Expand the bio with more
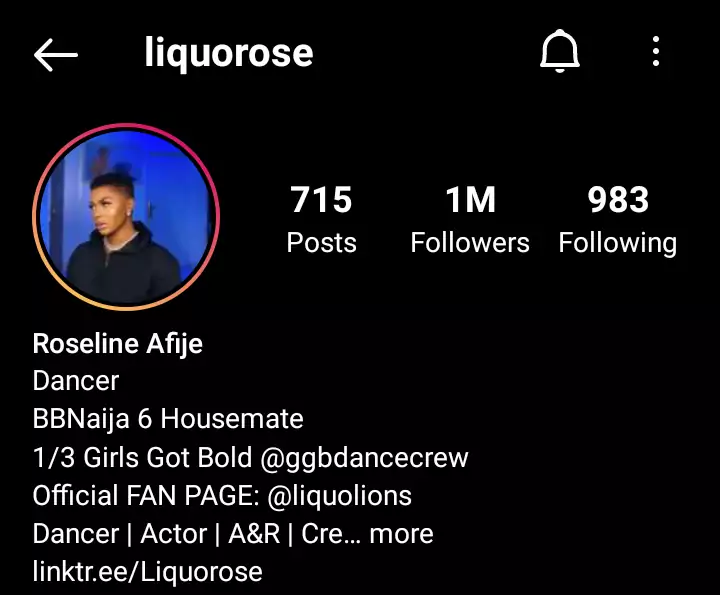This screenshot has width=720, height=595. pyautogui.click(x=401, y=534)
